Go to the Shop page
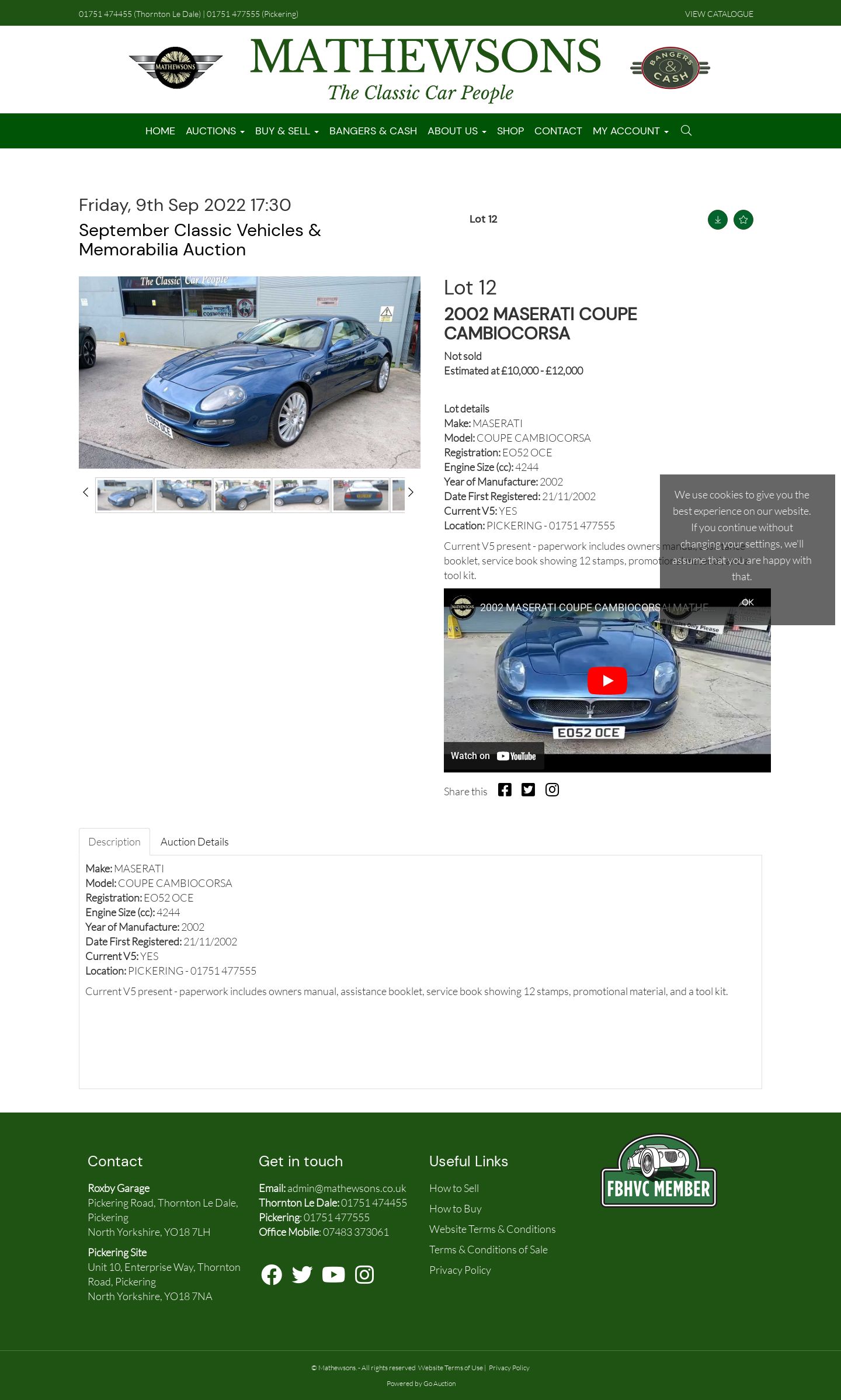The height and width of the screenshot is (1400, 841). [510, 131]
